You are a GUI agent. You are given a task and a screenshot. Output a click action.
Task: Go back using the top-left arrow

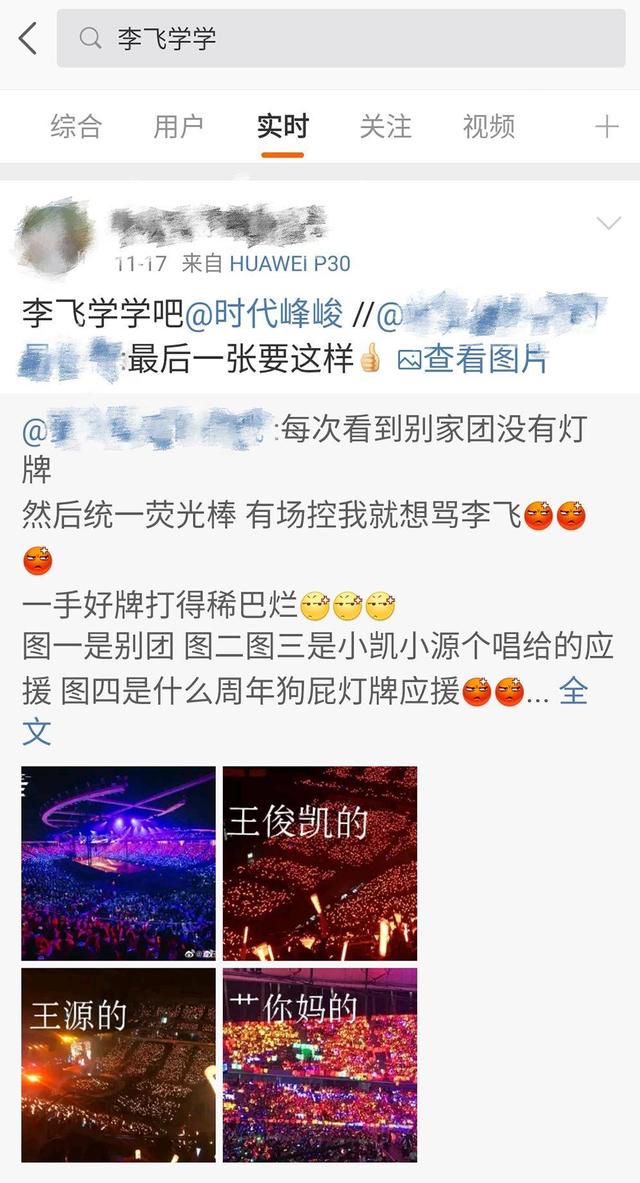click(28, 38)
